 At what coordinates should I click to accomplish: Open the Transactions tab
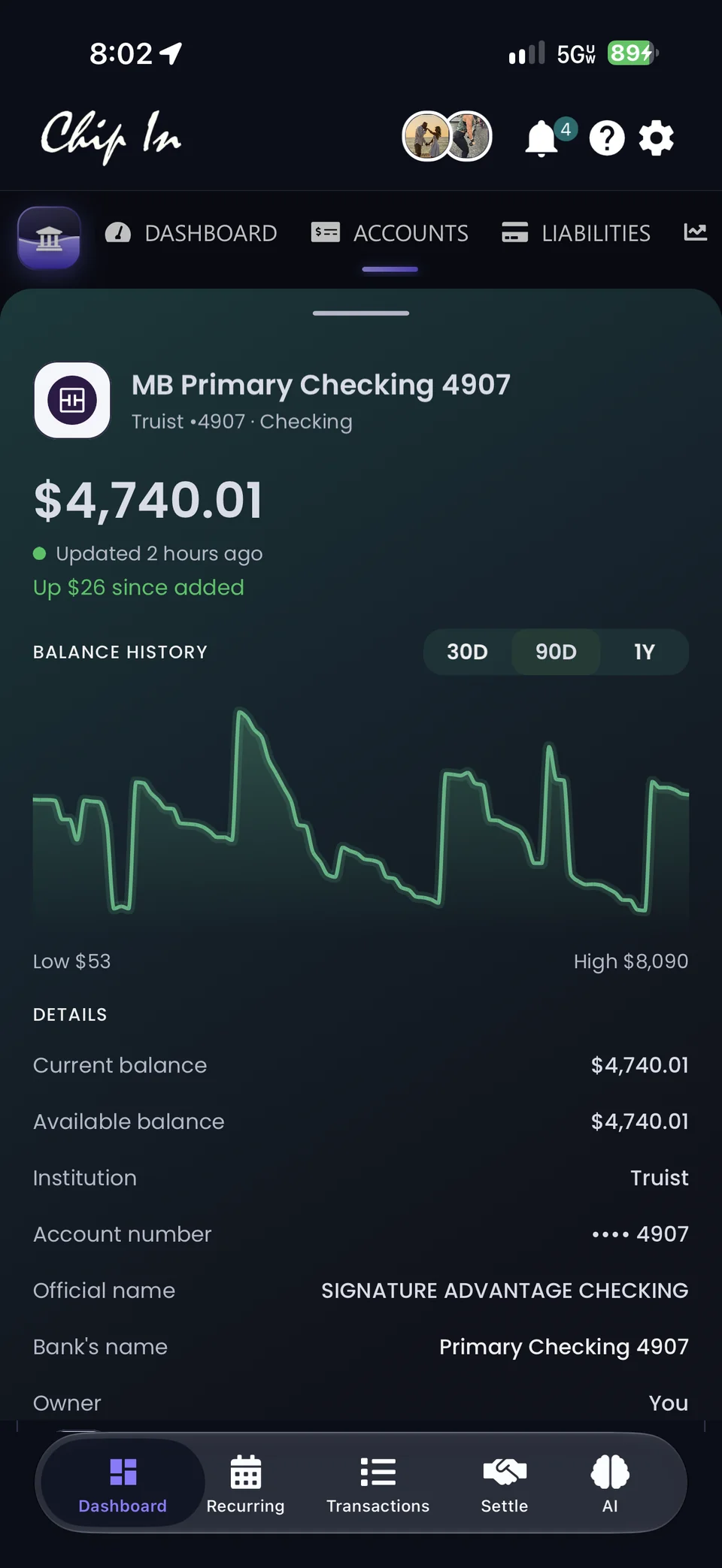(378, 1484)
